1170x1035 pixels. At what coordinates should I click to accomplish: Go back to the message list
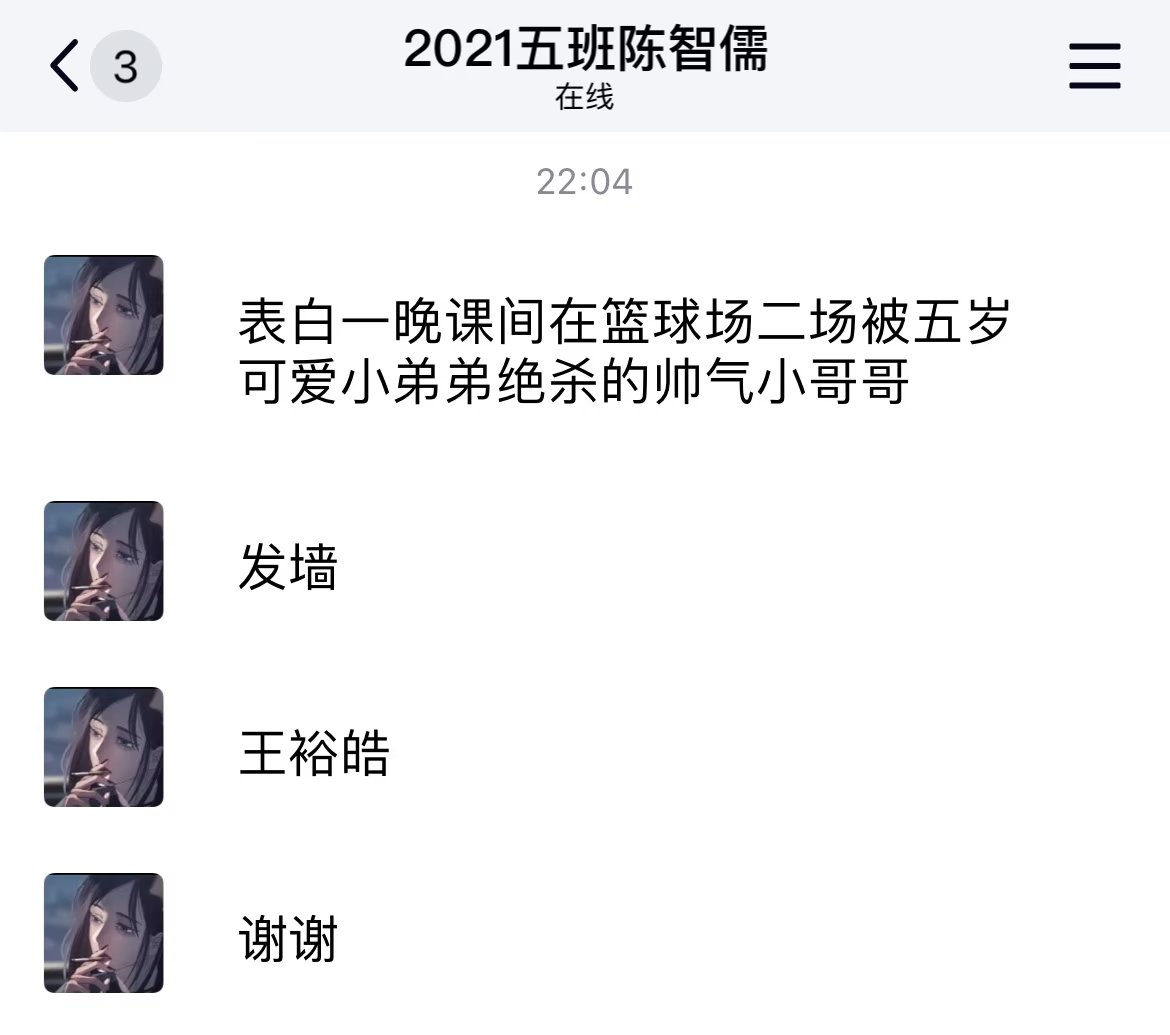coord(66,68)
